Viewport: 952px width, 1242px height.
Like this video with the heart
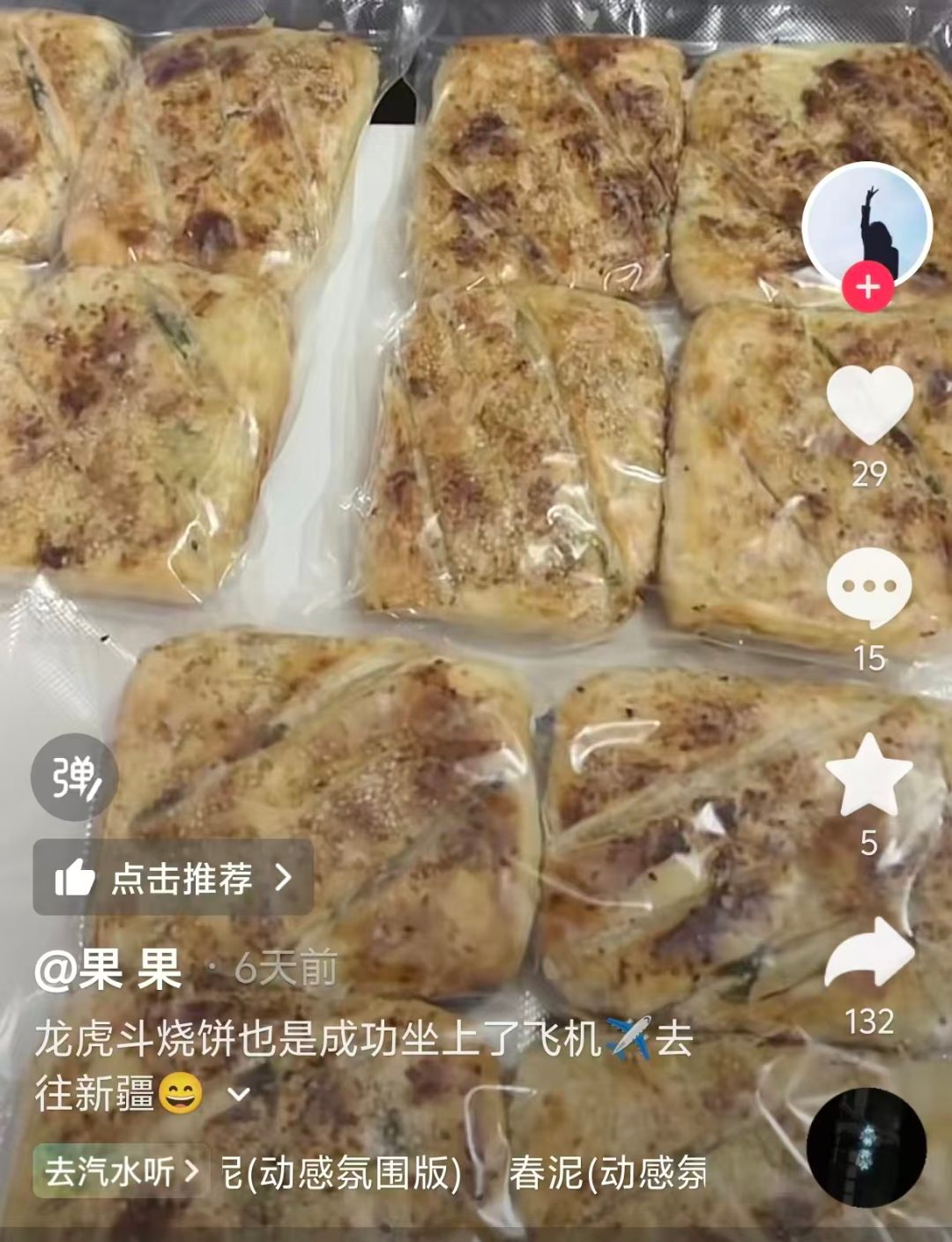[x=869, y=405]
